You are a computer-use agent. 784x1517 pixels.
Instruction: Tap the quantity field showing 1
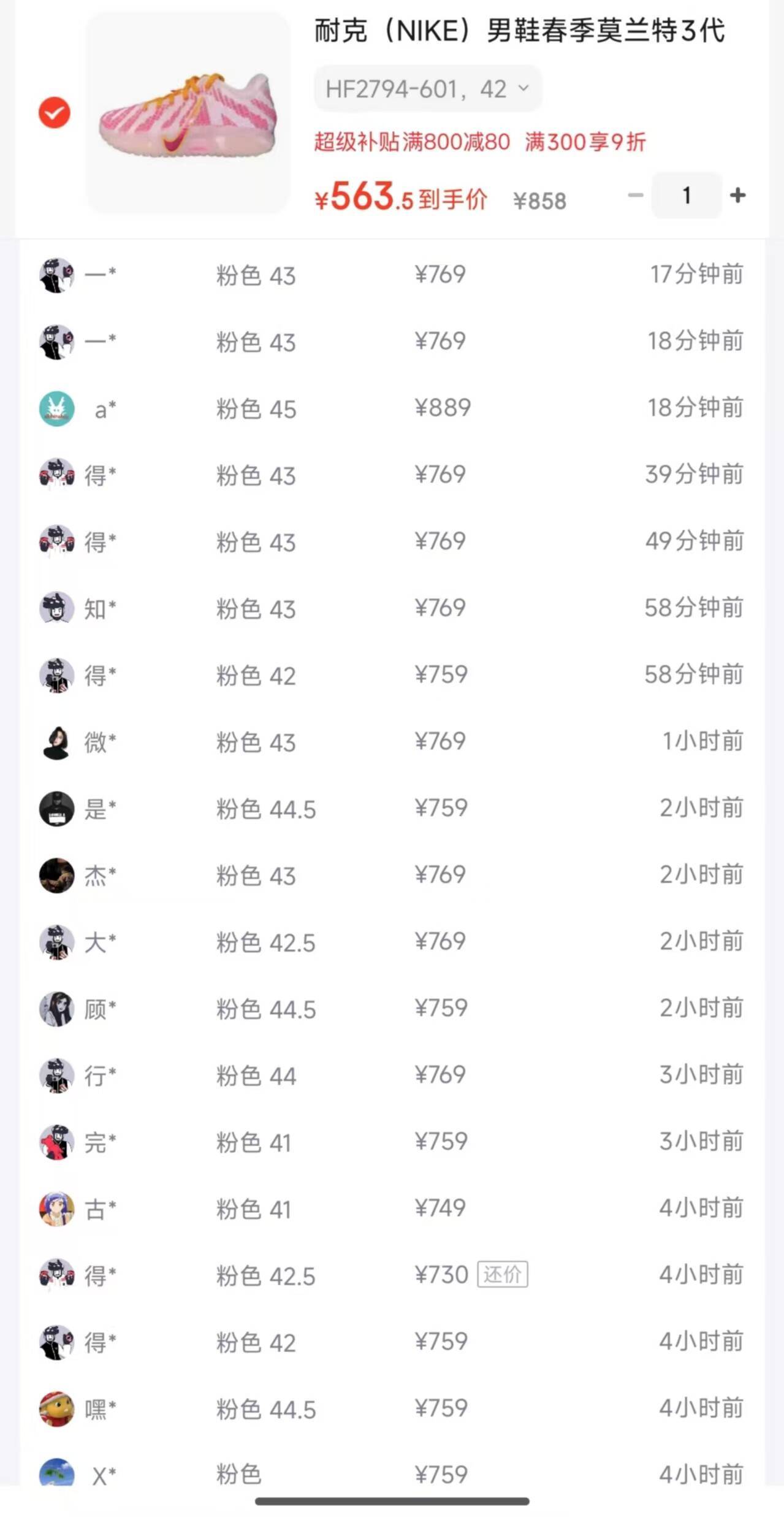687,196
